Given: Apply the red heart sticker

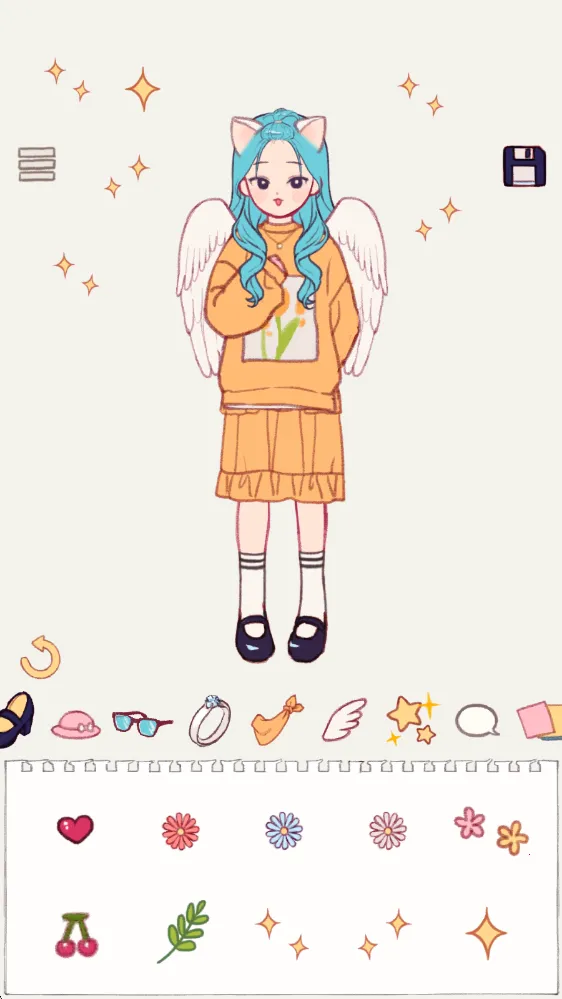Looking at the screenshot, I should (75, 829).
